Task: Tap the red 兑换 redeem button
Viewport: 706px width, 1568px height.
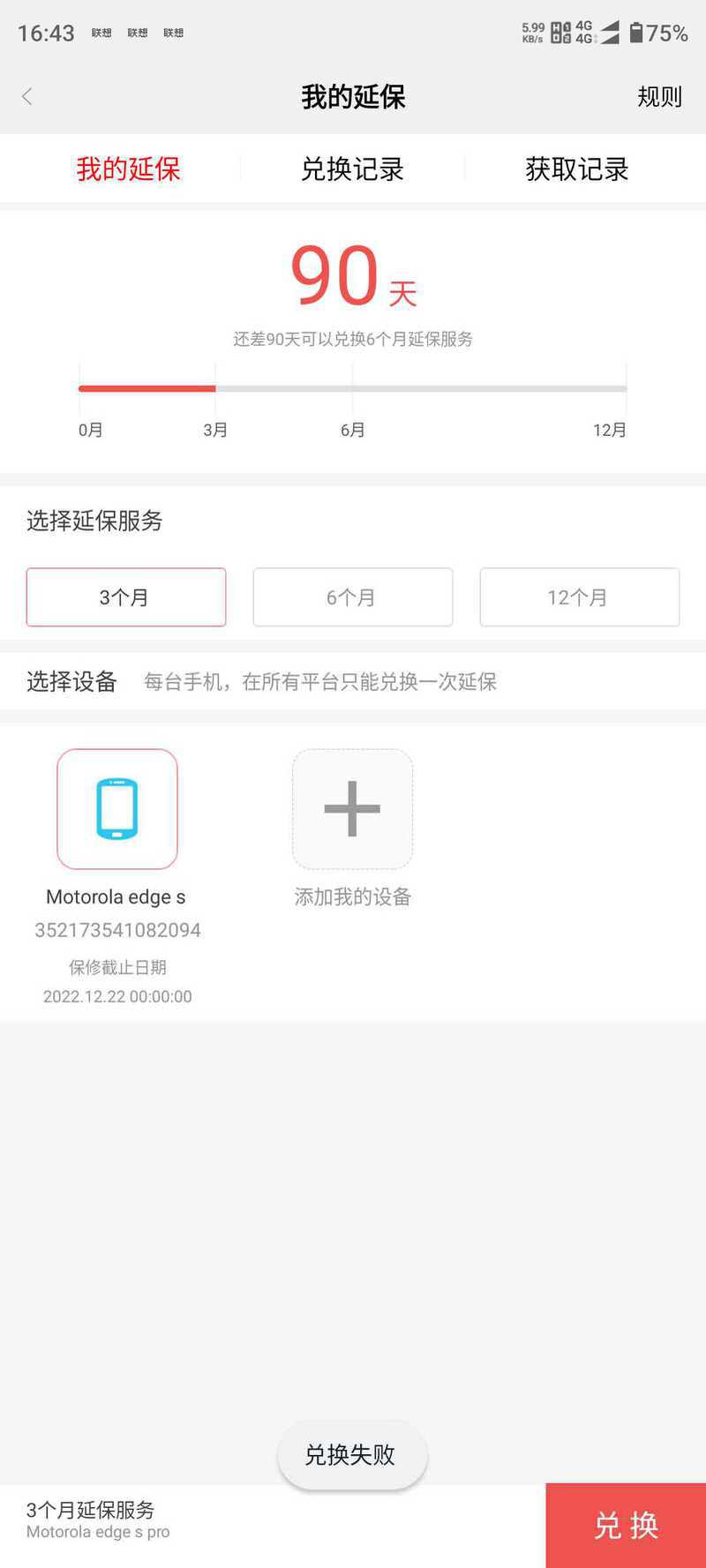Action: 626,1526
